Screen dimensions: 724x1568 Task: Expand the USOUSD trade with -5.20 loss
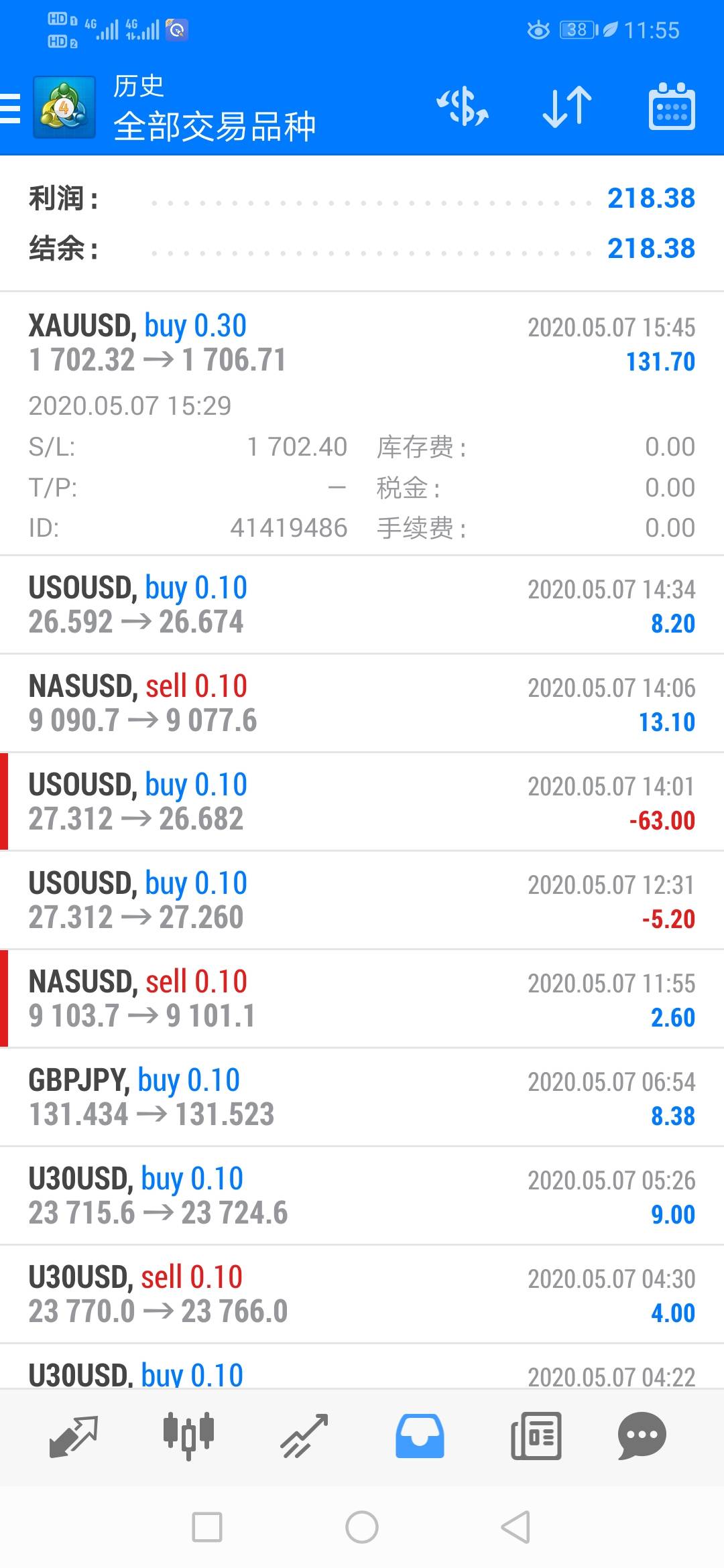tap(362, 901)
